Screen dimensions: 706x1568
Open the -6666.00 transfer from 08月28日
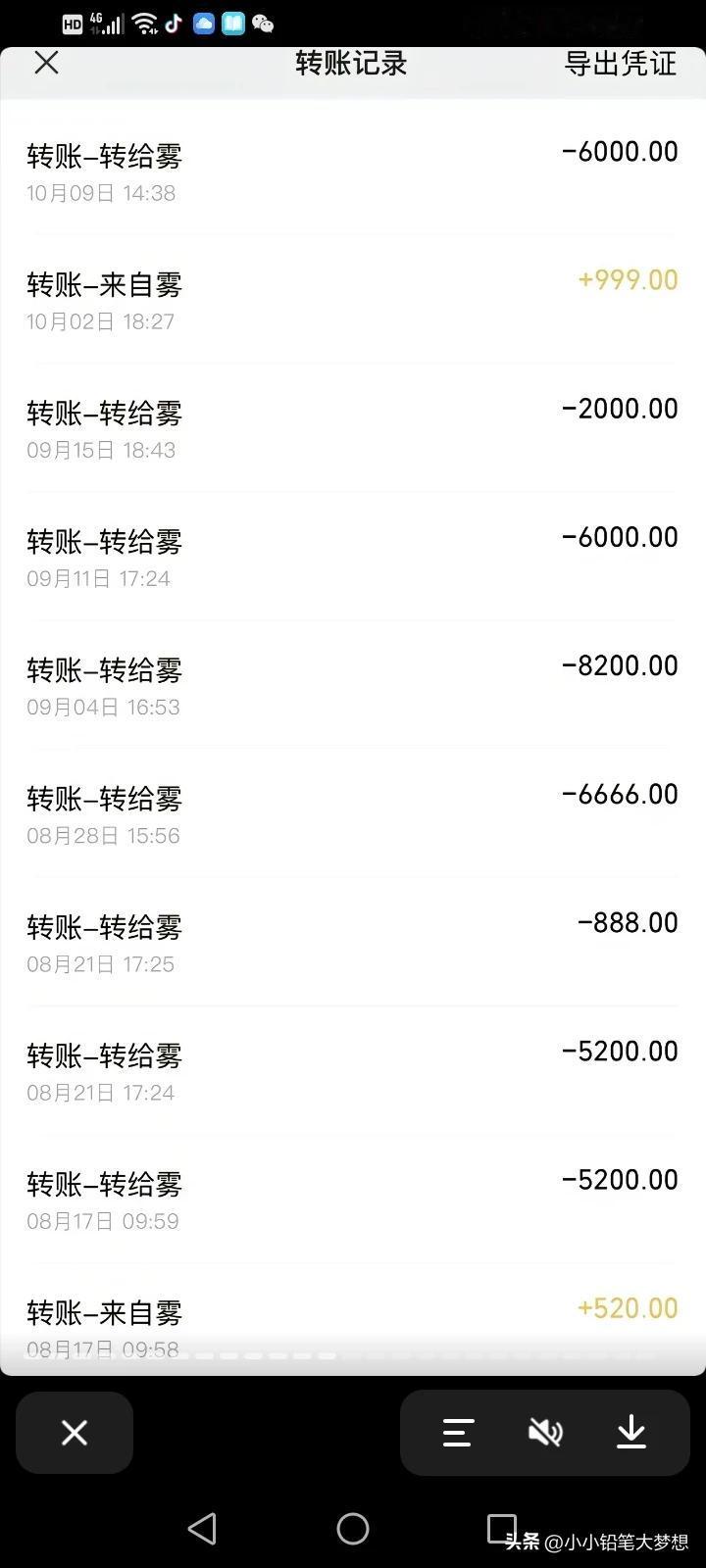tap(353, 812)
